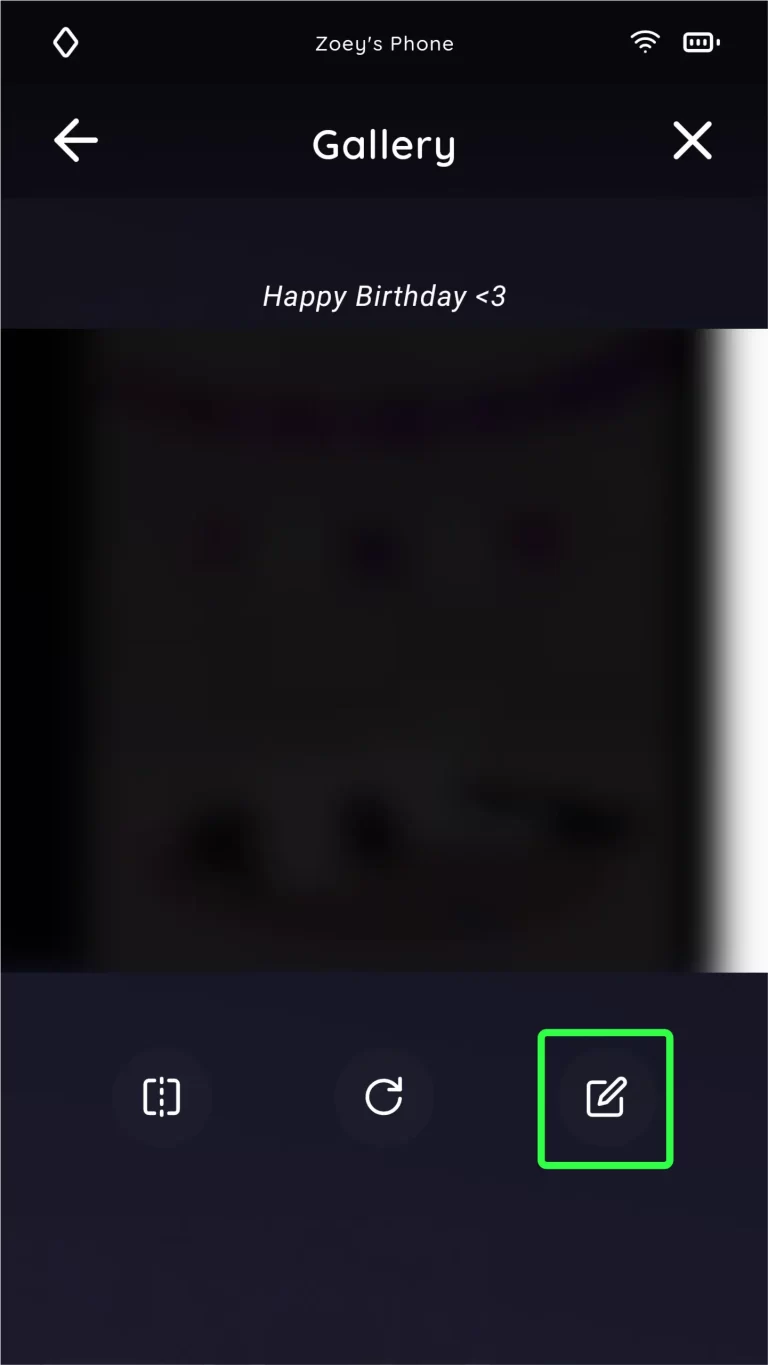Close the Gallery screen
768x1365 pixels.
coord(692,142)
